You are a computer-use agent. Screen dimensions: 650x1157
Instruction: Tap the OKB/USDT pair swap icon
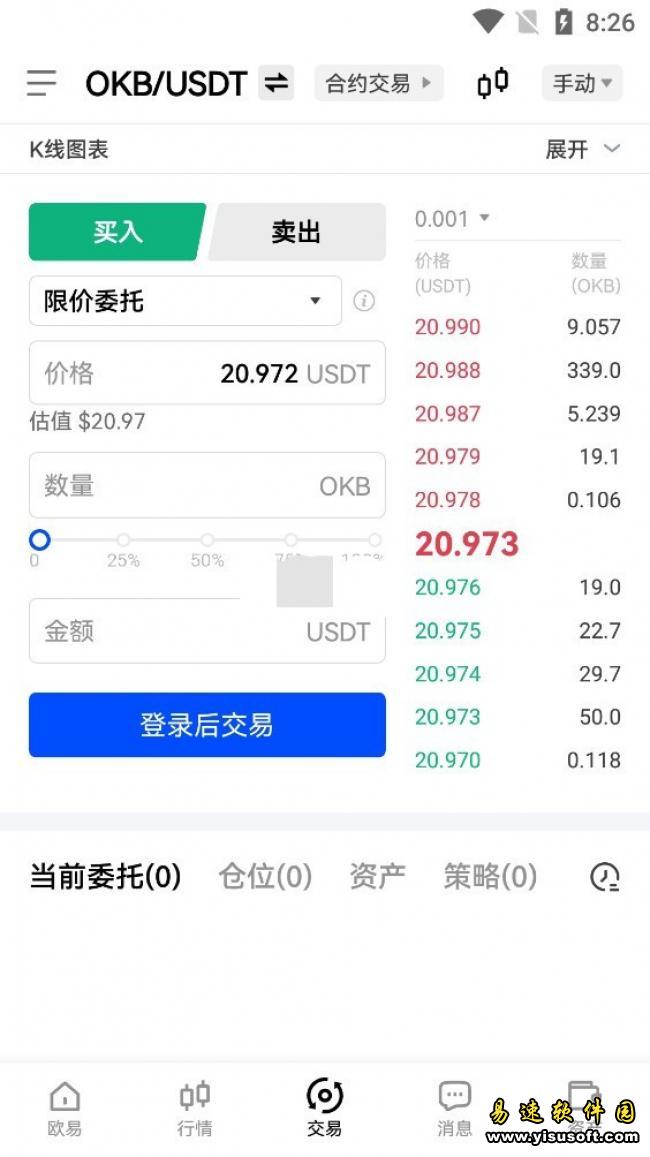point(276,83)
